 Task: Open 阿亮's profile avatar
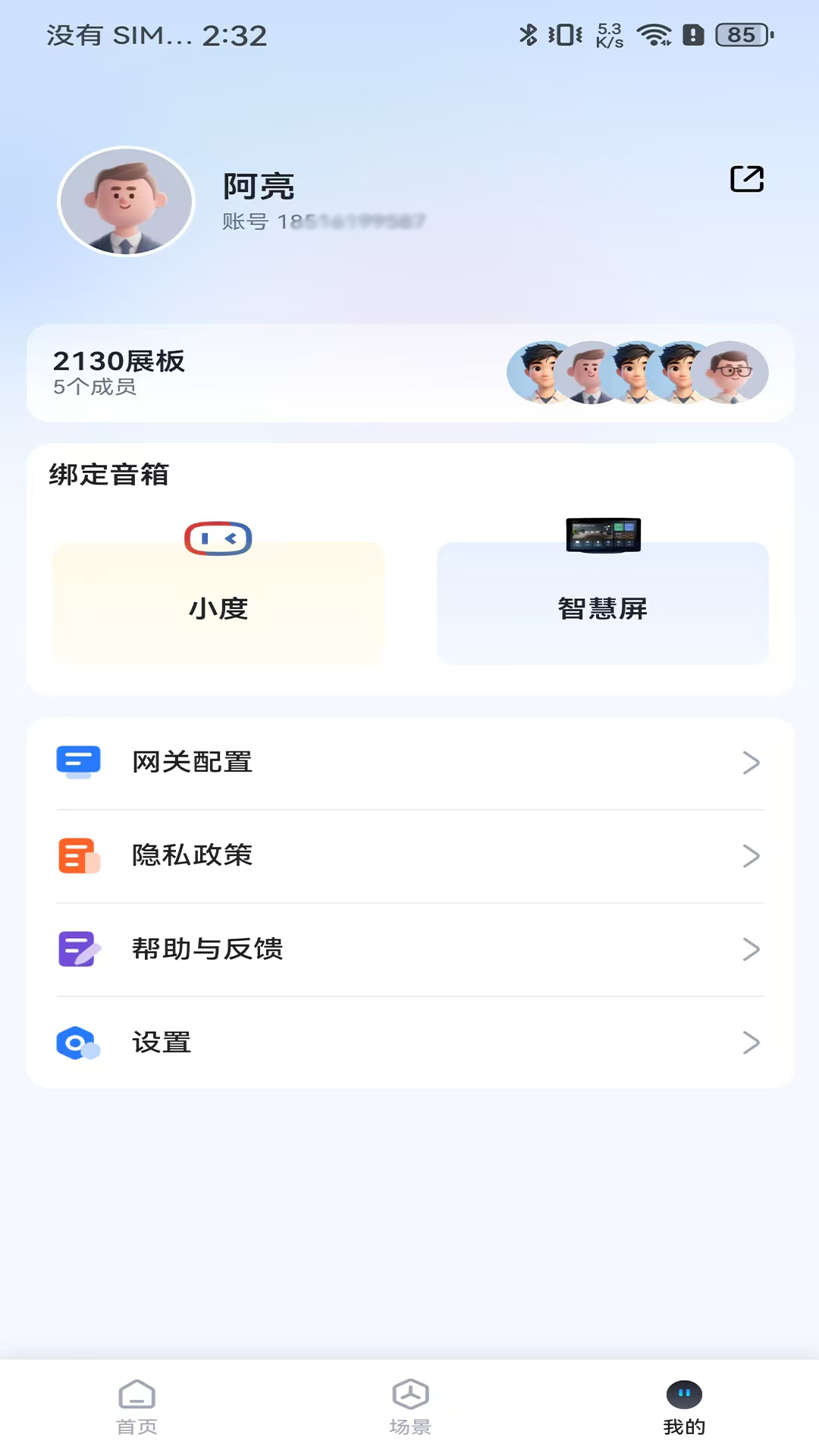pos(127,202)
